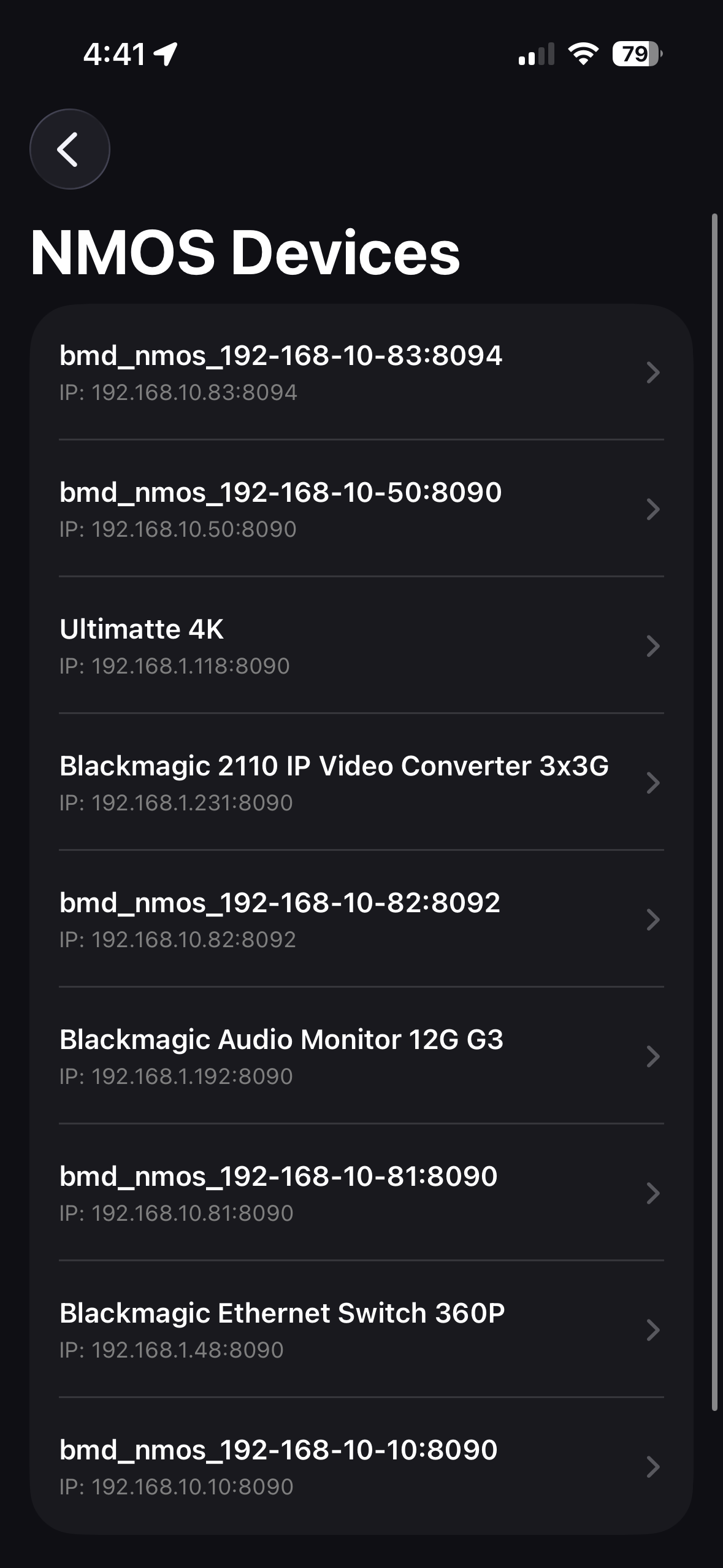Tap the back arrow icon
Image resolution: width=723 pixels, height=1568 pixels.
[69, 149]
